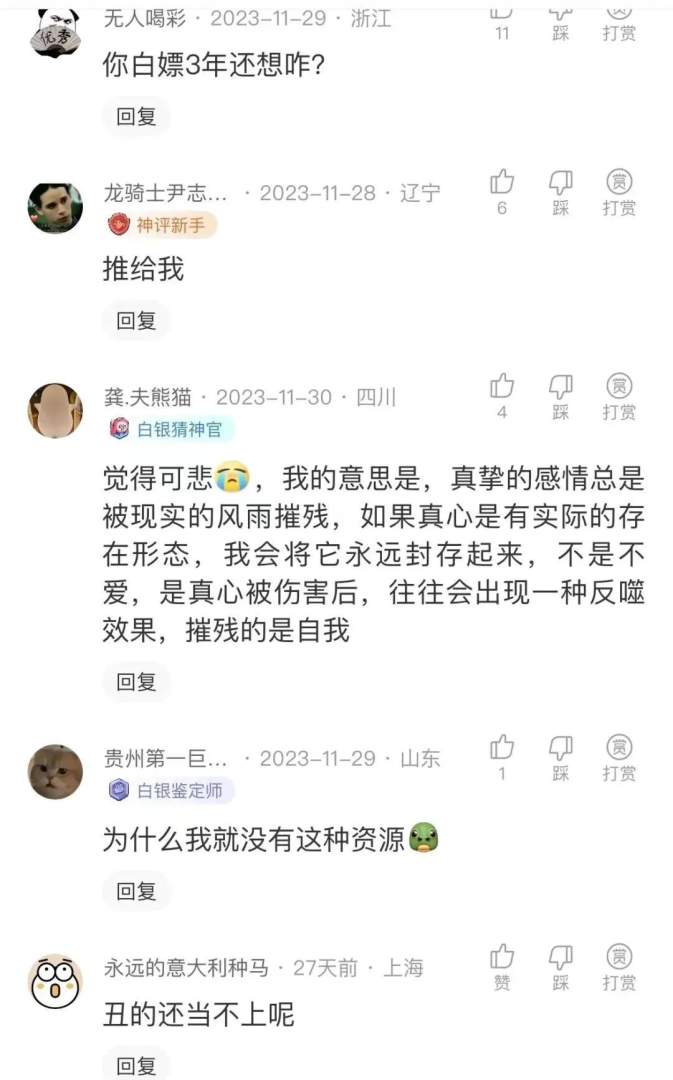Like 贵州第一巨's comment about 资源
This screenshot has height=1080, width=673.
click(502, 748)
